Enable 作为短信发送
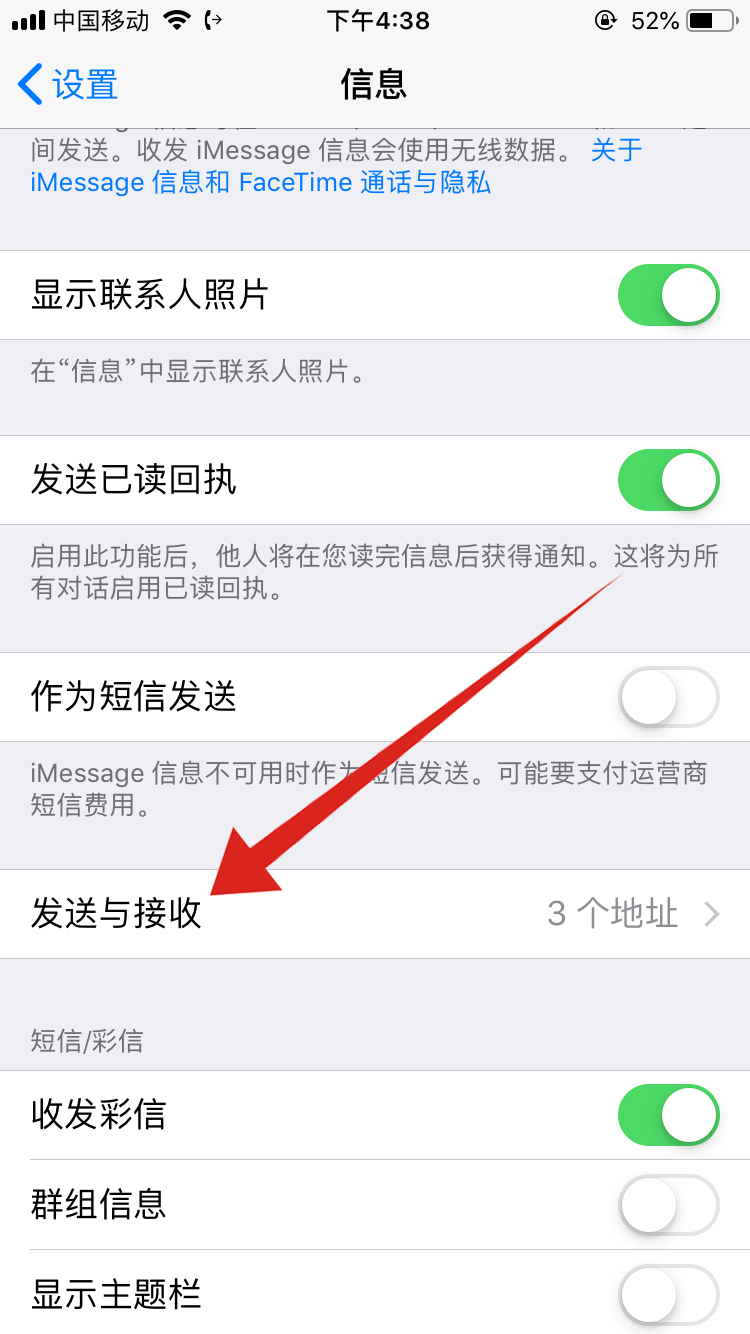The height and width of the screenshot is (1334, 750). (x=668, y=696)
